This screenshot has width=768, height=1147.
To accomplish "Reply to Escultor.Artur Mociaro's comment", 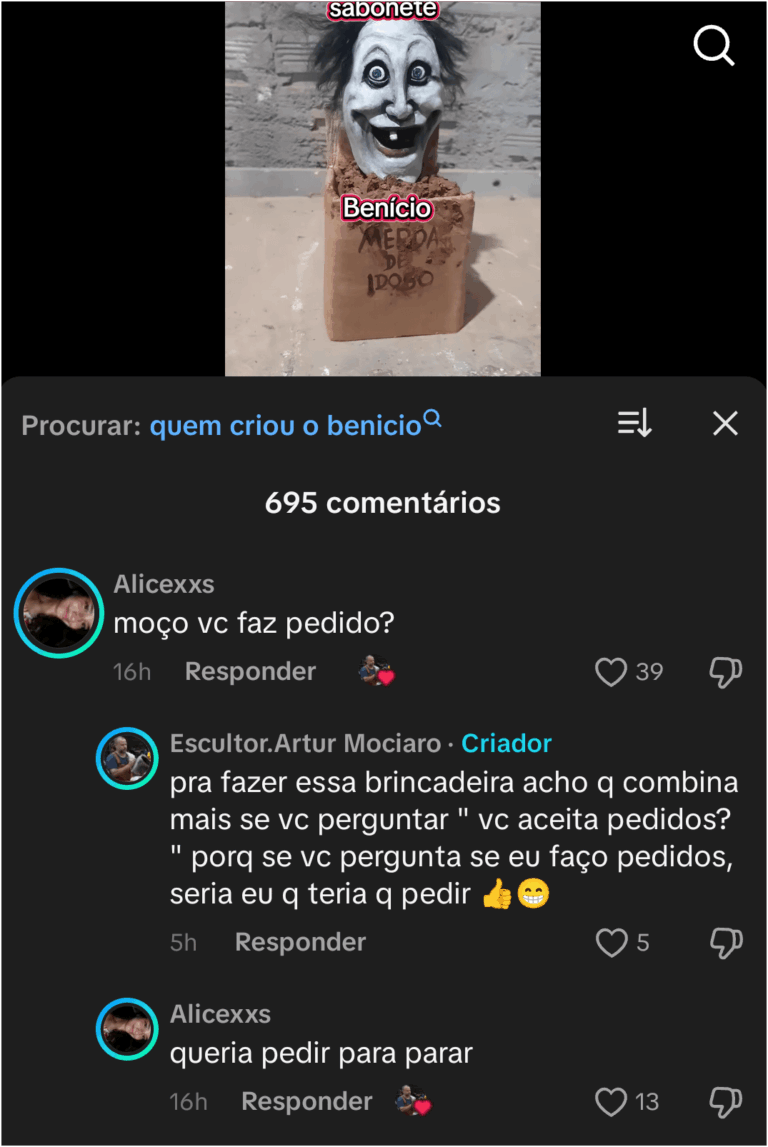I will pyautogui.click(x=300, y=942).
